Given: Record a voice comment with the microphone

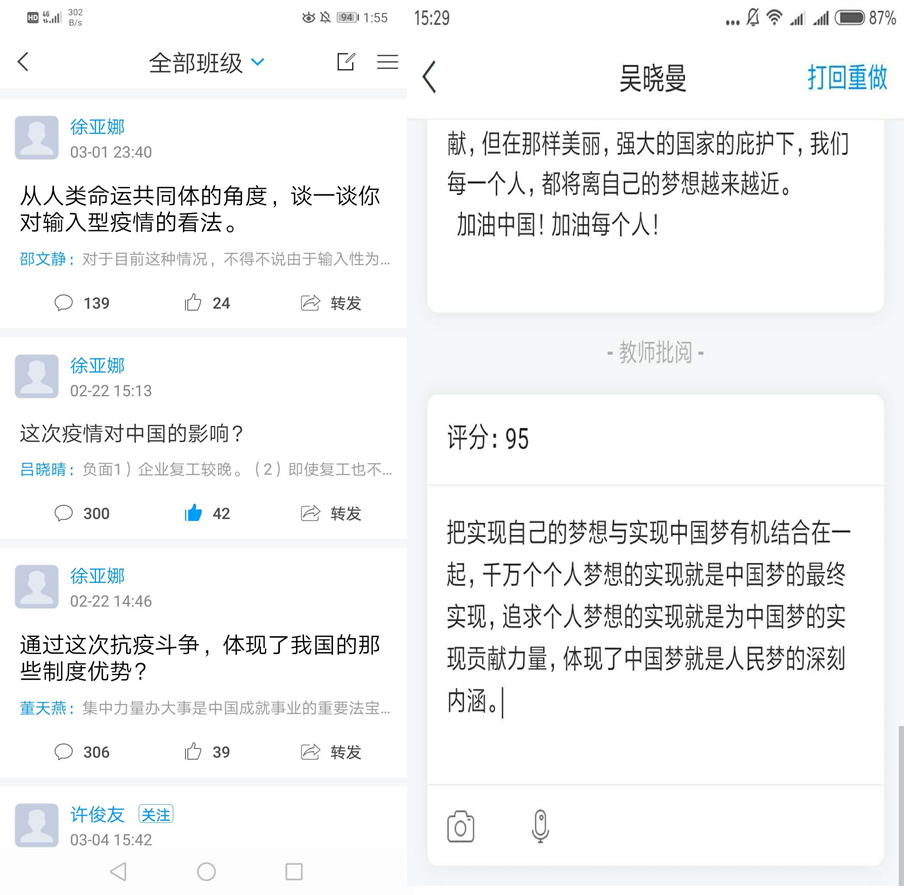Looking at the screenshot, I should pos(540,826).
